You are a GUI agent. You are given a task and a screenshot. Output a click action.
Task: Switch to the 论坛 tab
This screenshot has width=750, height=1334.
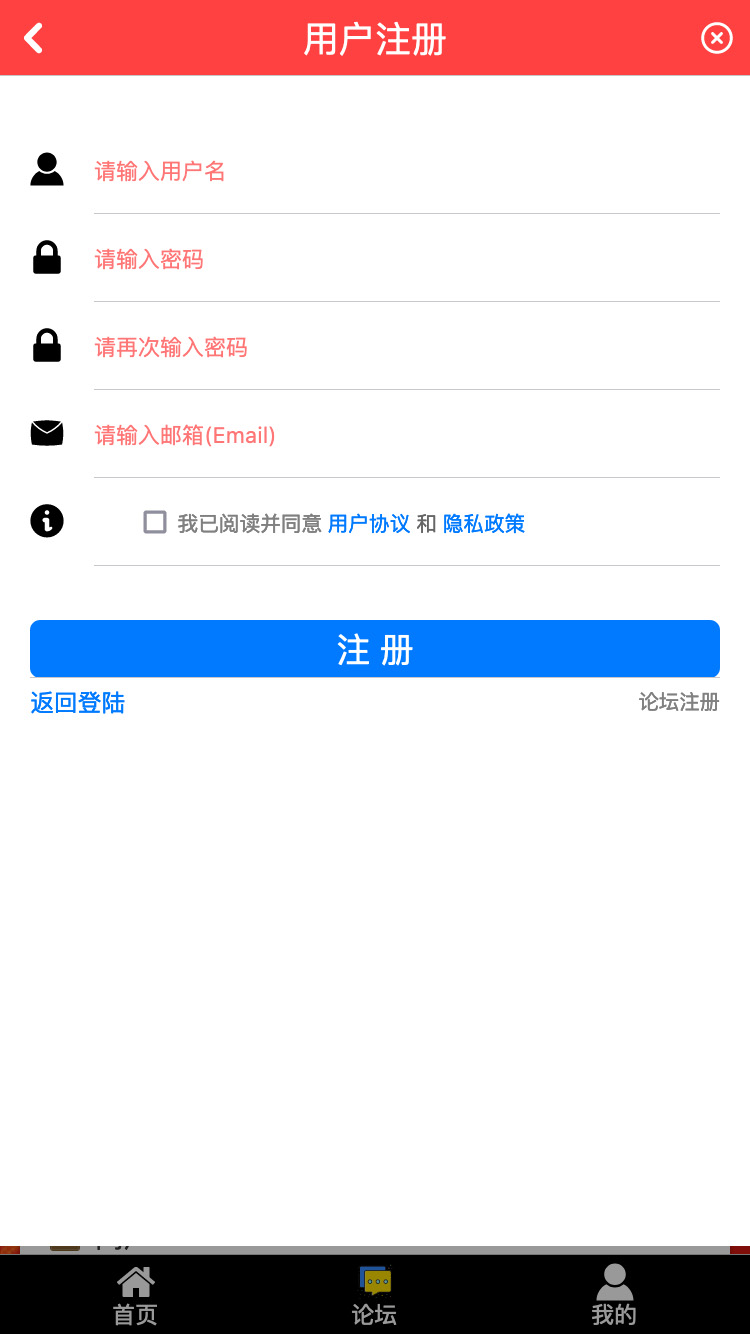[x=375, y=1295]
